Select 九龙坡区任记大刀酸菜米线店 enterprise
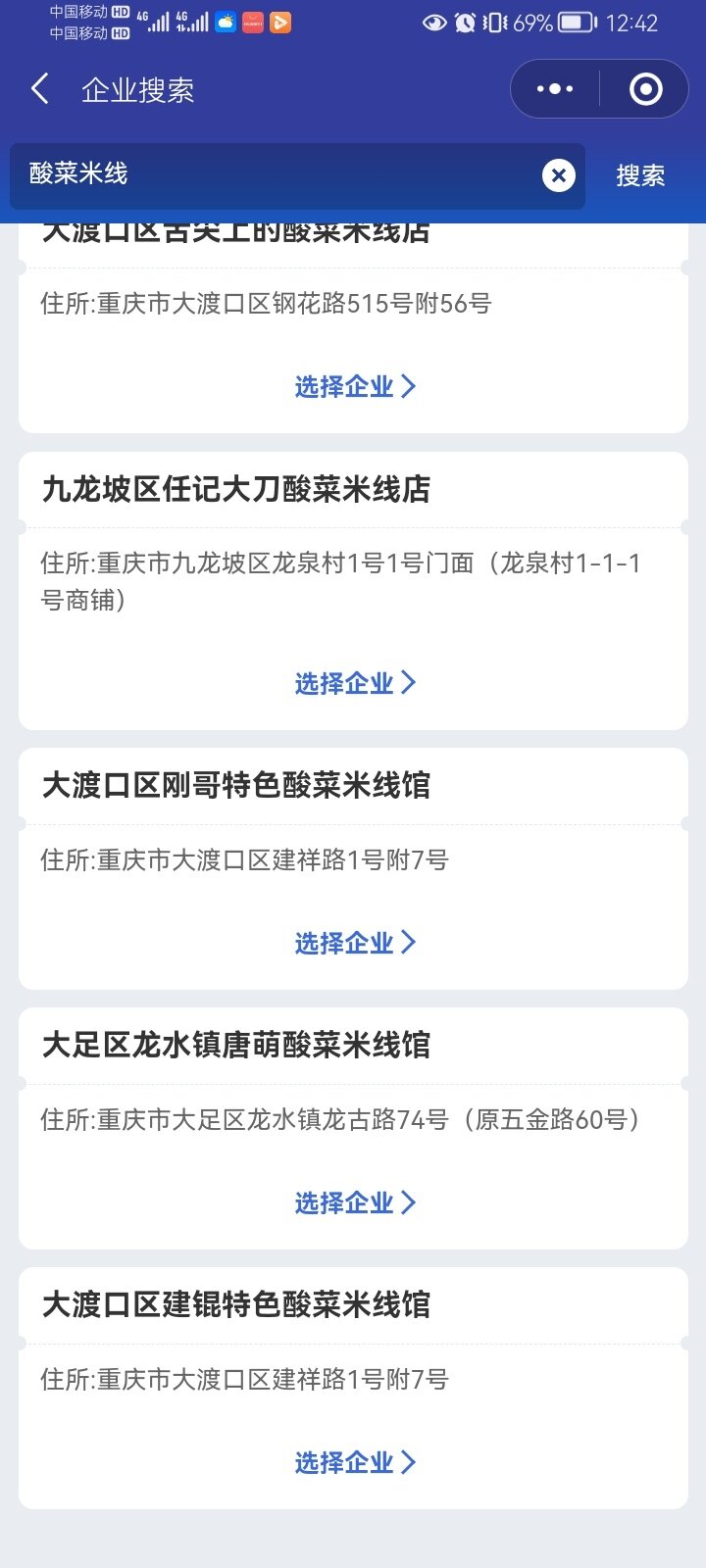Screen dimensions: 706x1568 pyautogui.click(x=355, y=683)
